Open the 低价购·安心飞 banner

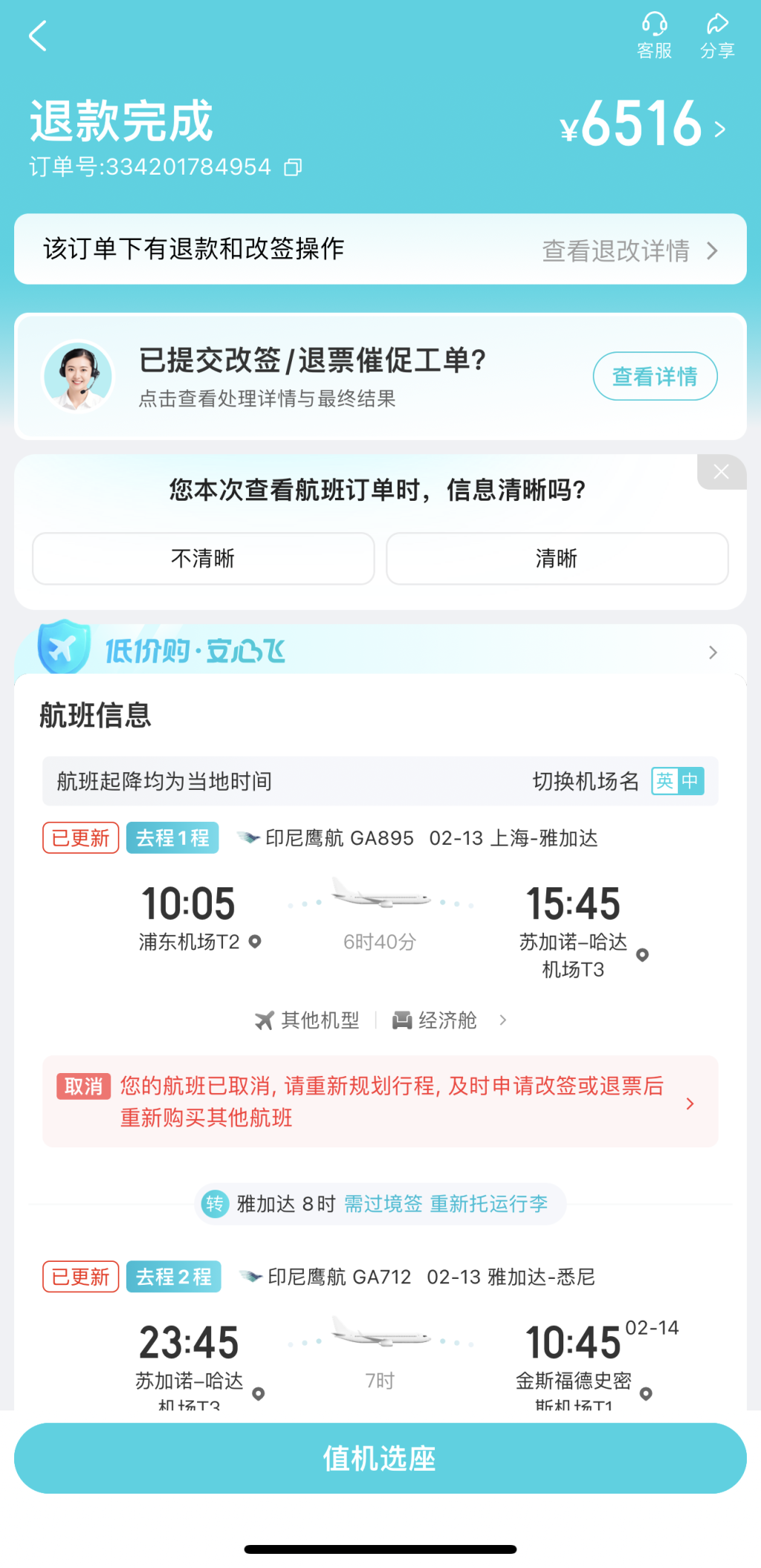pos(379,651)
